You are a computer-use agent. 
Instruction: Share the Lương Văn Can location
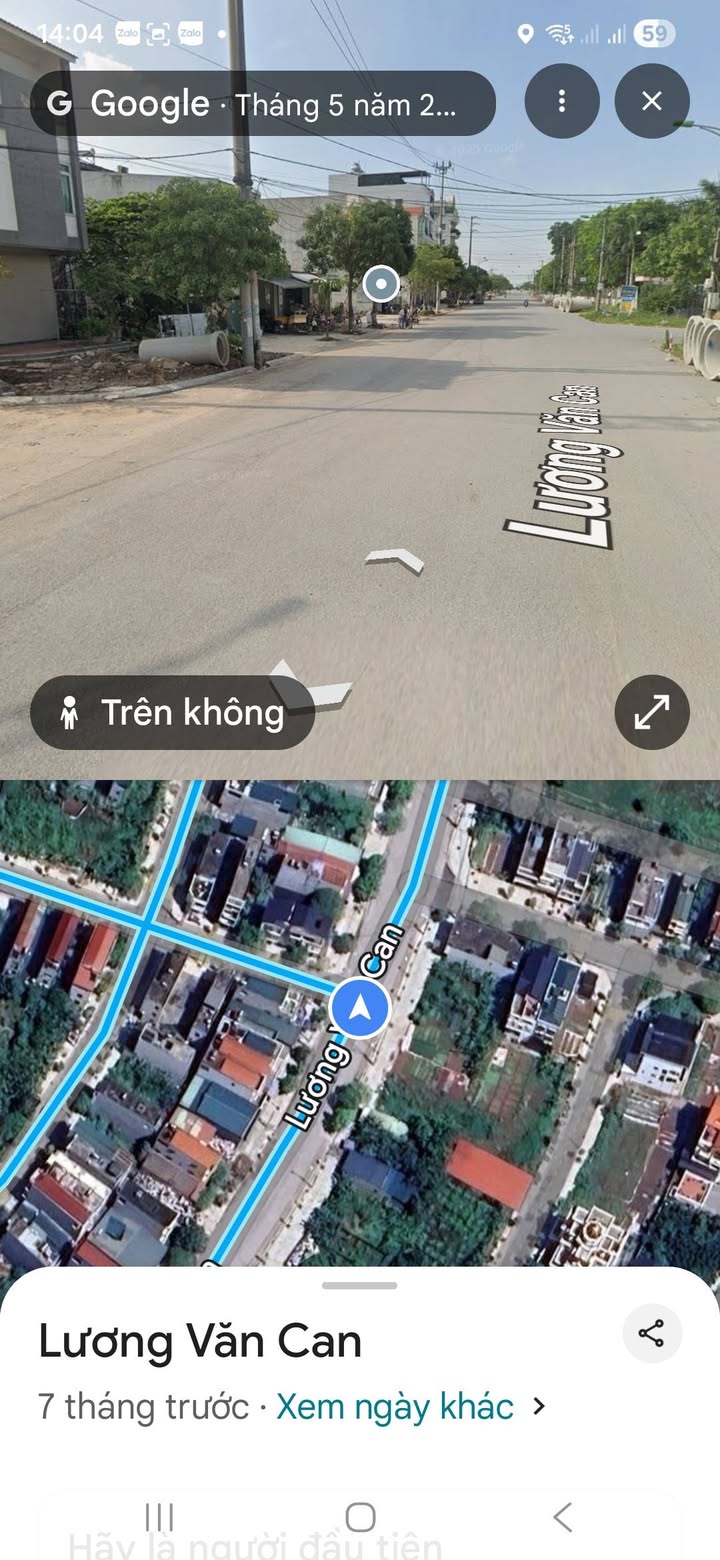point(652,1333)
